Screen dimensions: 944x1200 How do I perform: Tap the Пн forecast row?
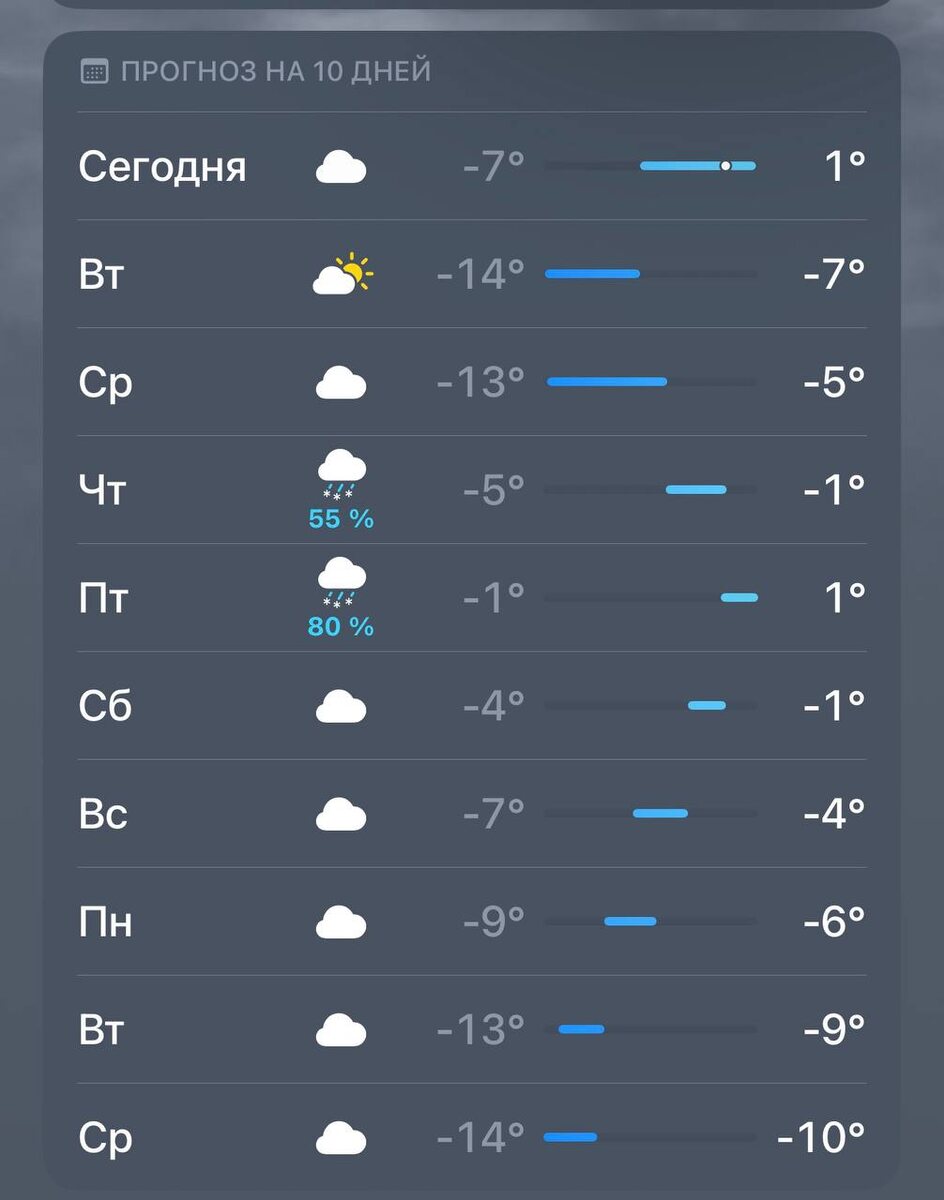pyautogui.click(x=472, y=922)
